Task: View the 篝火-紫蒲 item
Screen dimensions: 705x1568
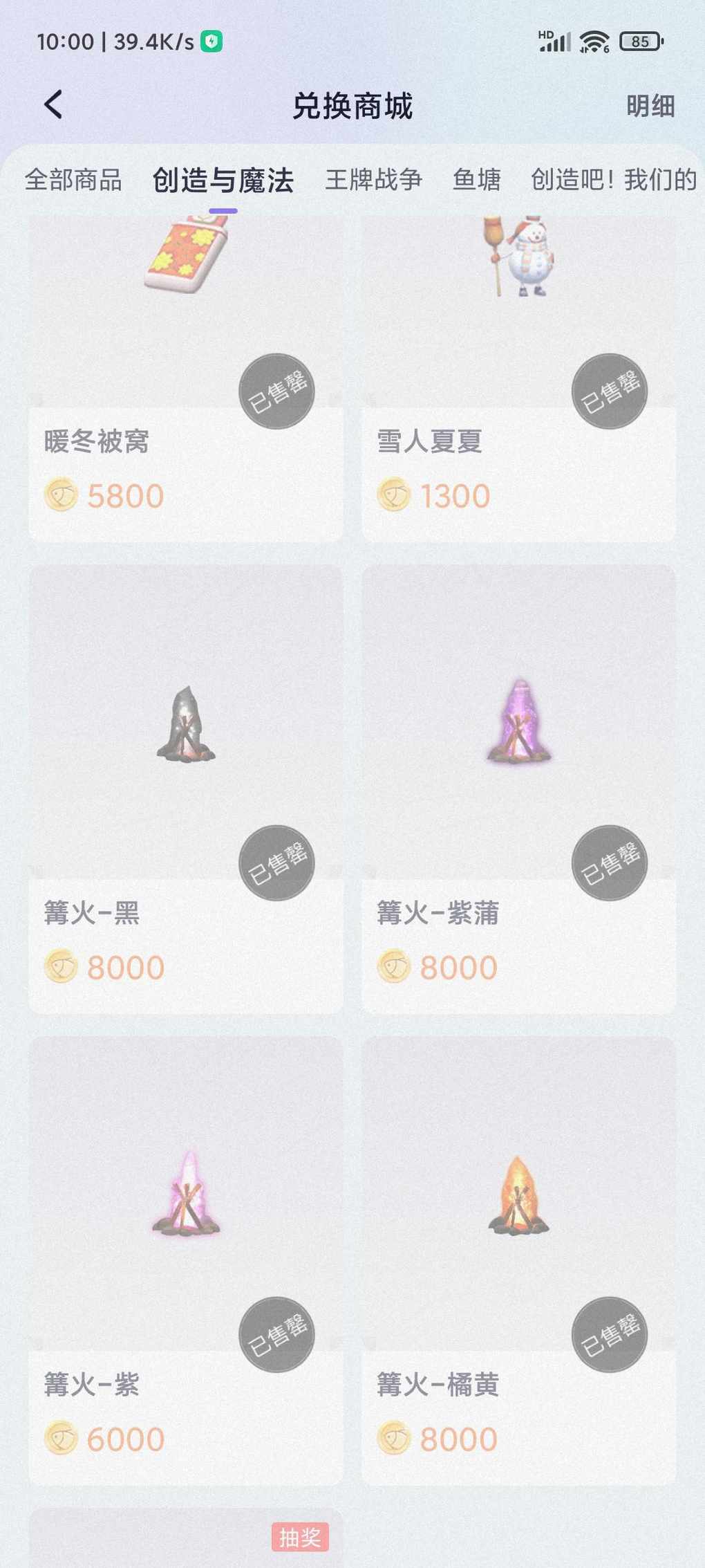Action: click(518, 788)
